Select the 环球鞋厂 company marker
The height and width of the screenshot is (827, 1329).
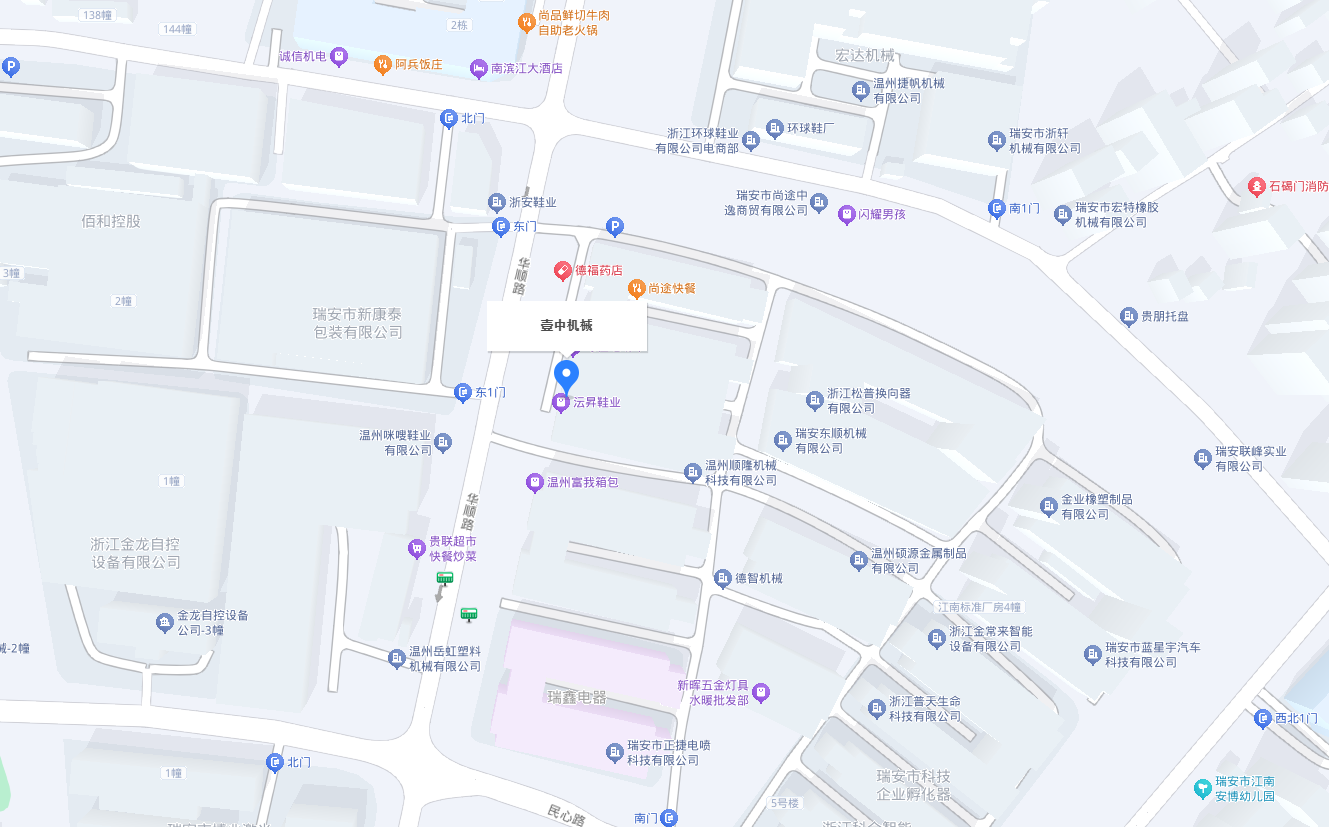tap(775, 128)
